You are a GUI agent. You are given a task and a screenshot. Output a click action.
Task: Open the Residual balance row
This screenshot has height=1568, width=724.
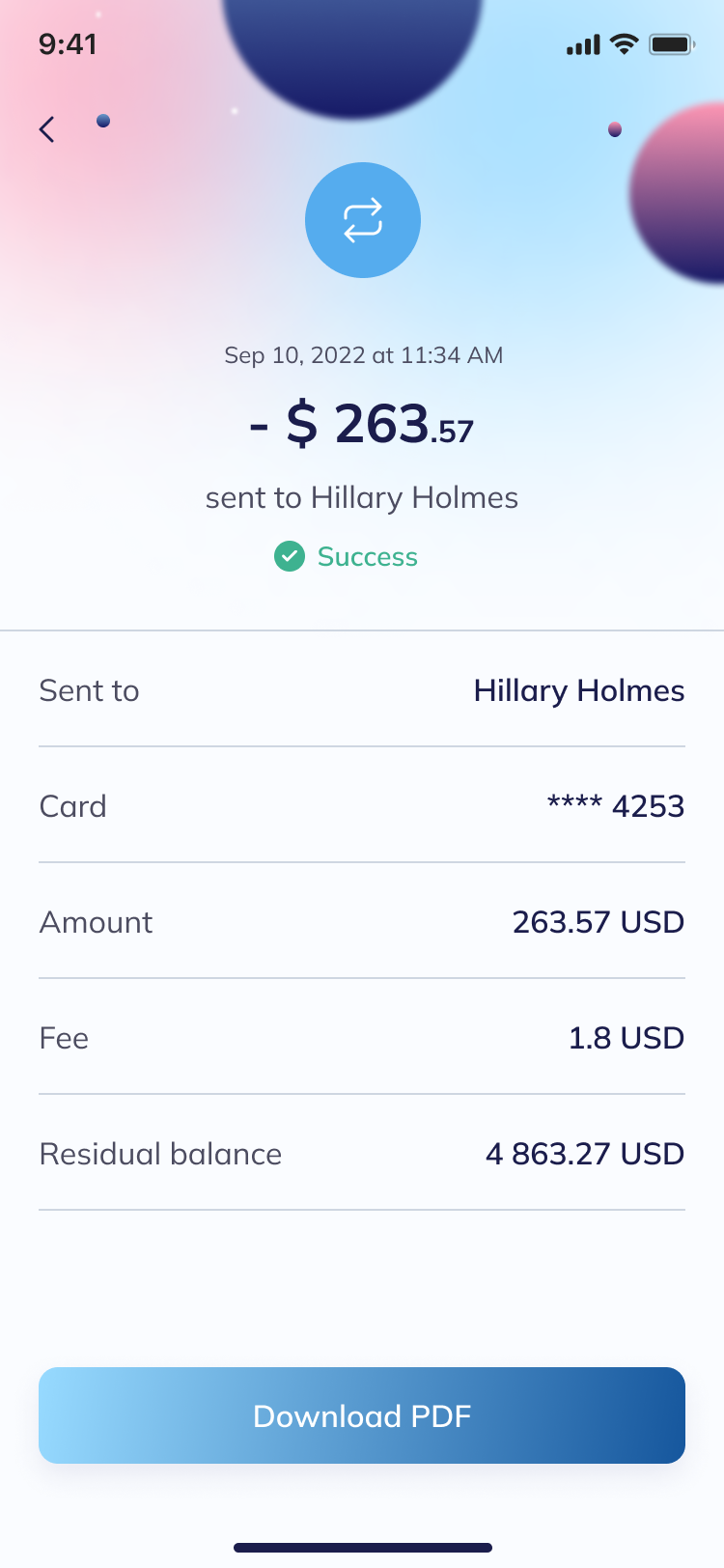point(362,1153)
